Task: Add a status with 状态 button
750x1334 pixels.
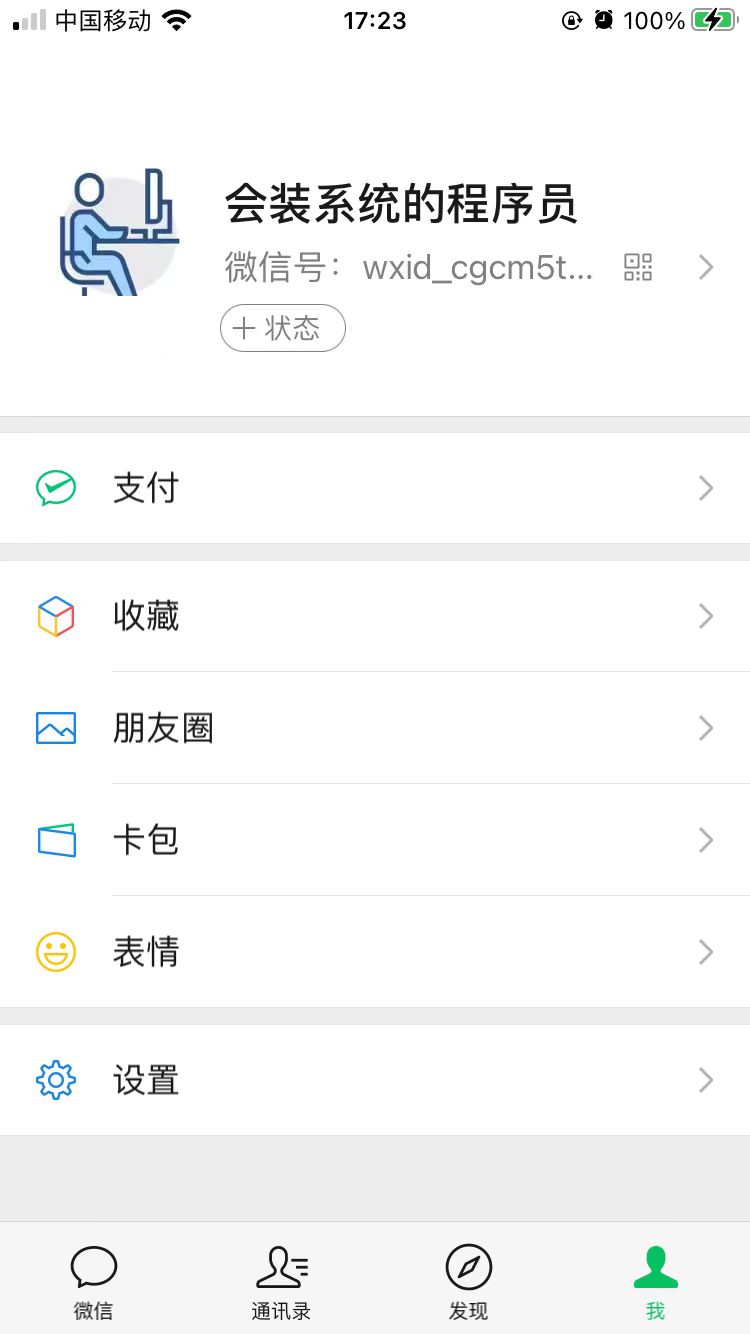Action: coord(283,329)
